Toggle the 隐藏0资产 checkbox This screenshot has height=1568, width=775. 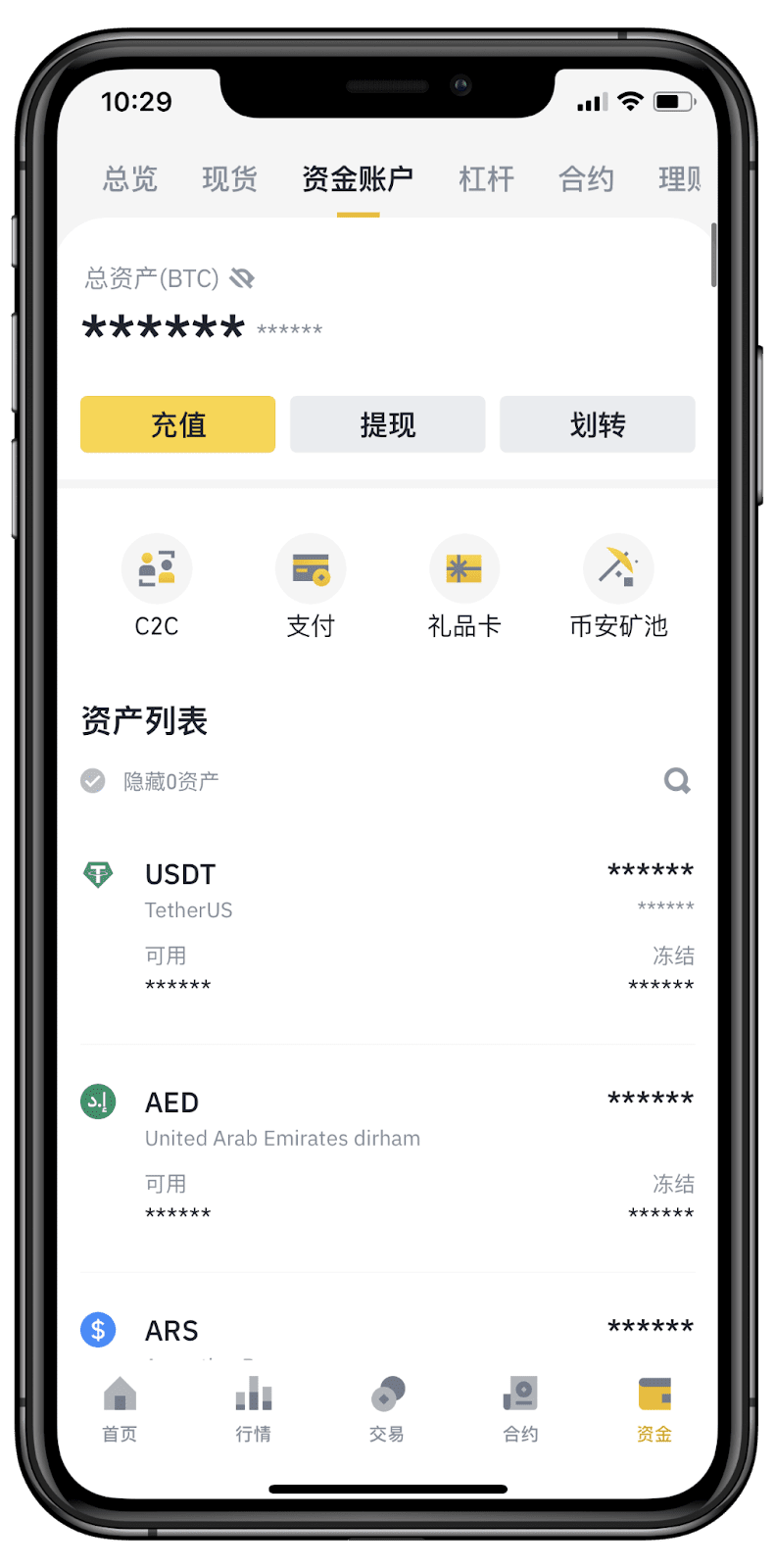click(93, 781)
